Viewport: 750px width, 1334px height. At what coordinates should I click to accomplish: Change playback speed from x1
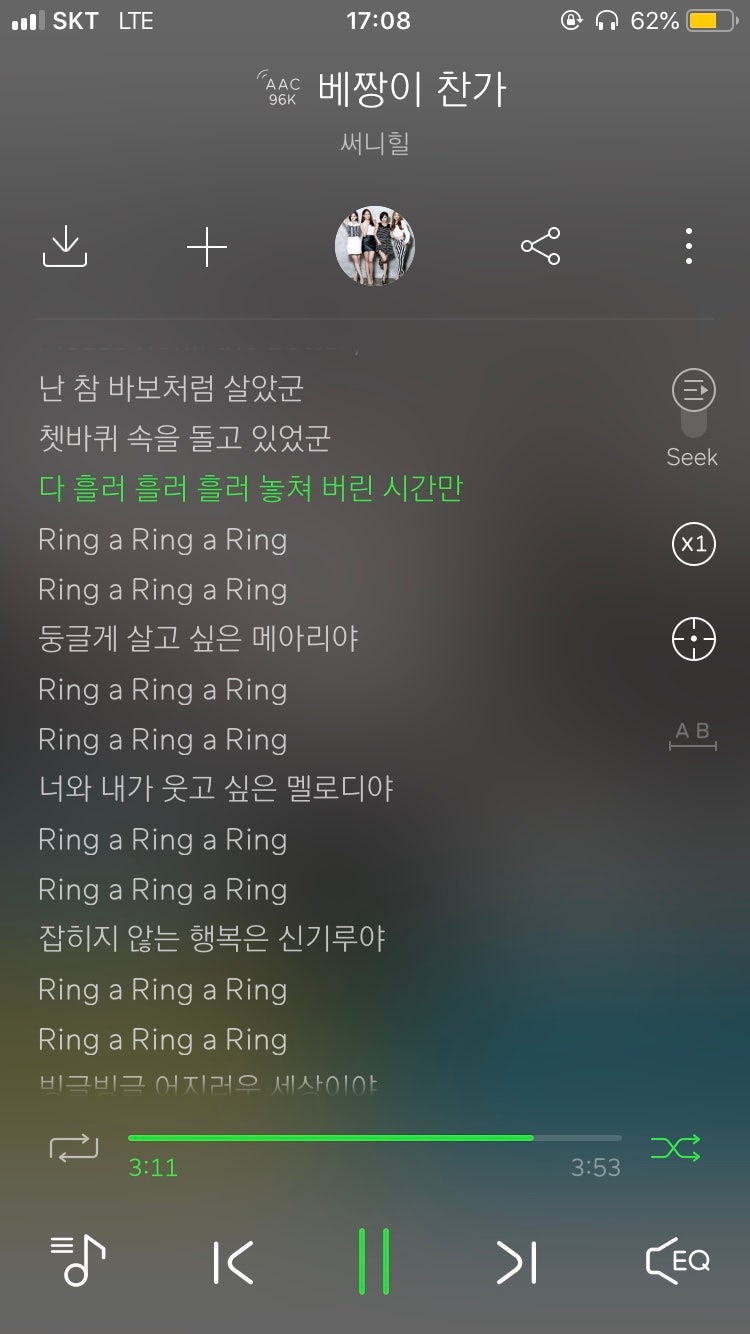click(691, 544)
